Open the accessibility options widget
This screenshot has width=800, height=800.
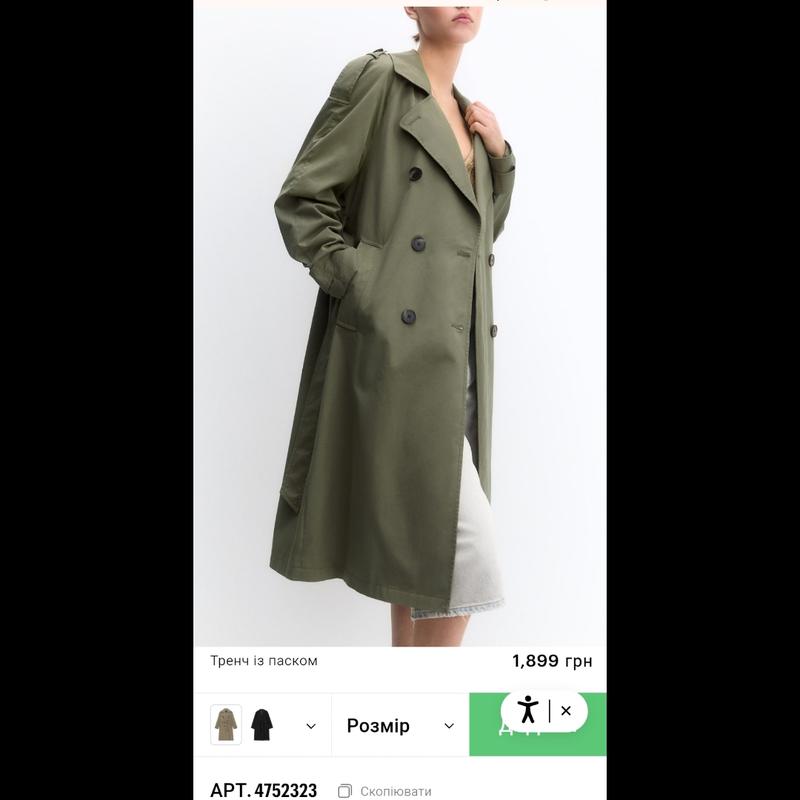[528, 711]
